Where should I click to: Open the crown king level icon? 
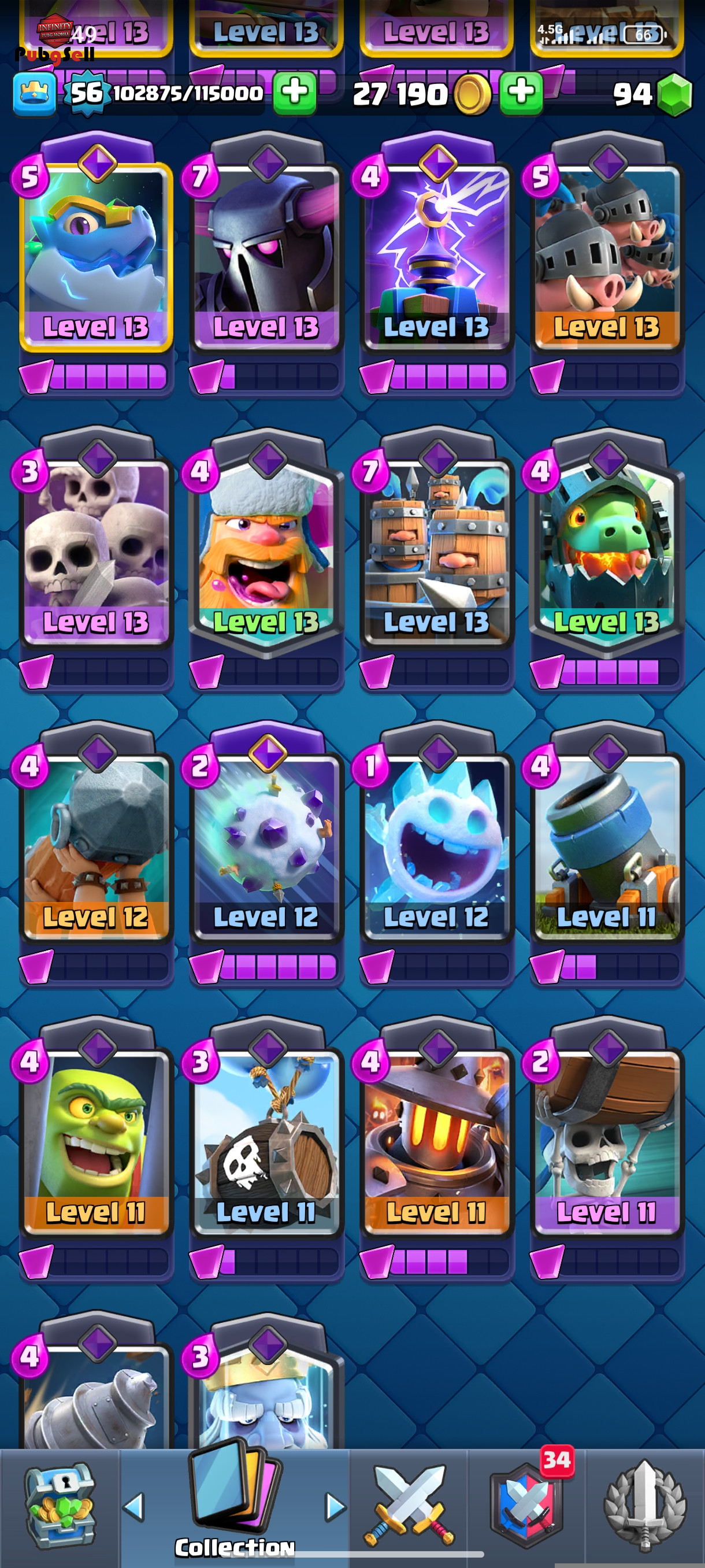[x=35, y=94]
